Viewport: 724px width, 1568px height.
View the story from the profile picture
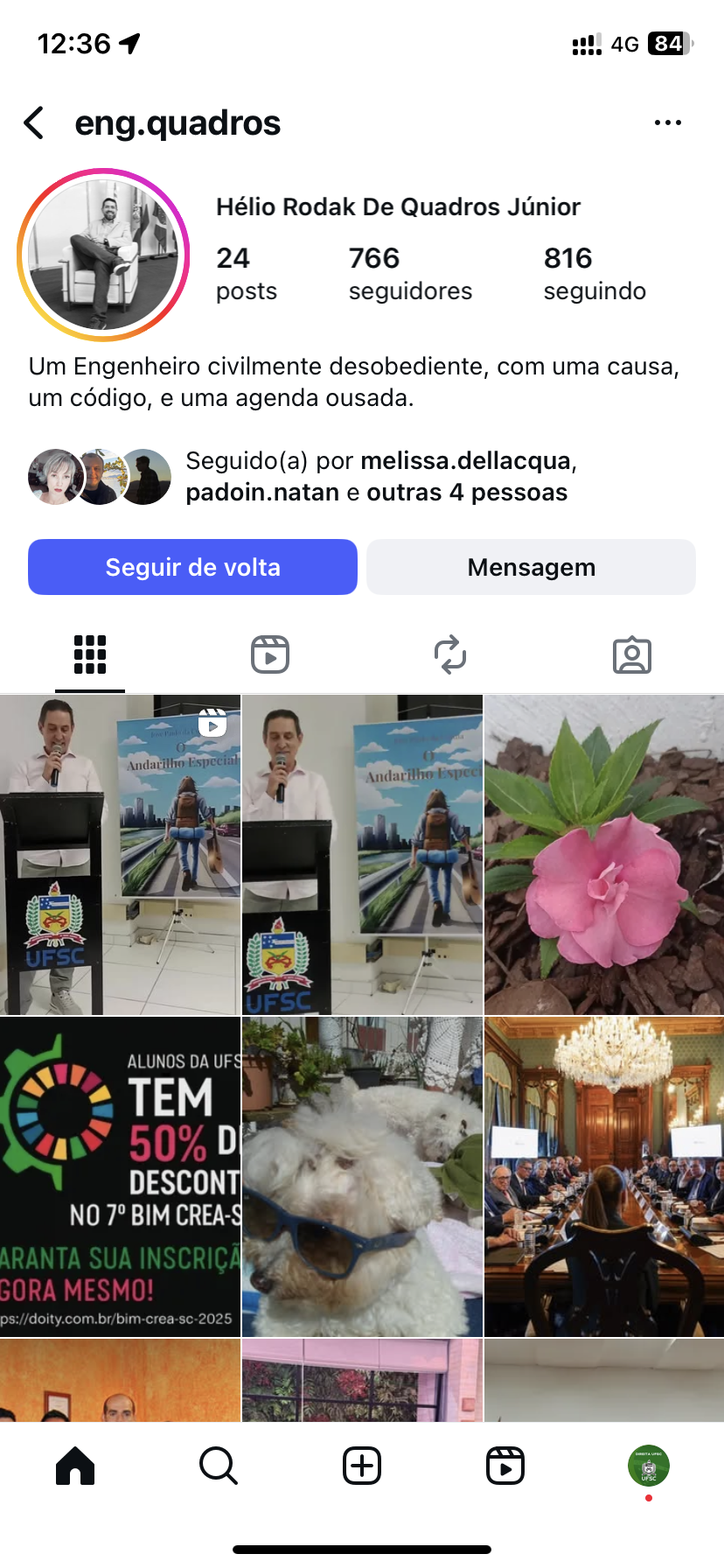[x=103, y=255]
